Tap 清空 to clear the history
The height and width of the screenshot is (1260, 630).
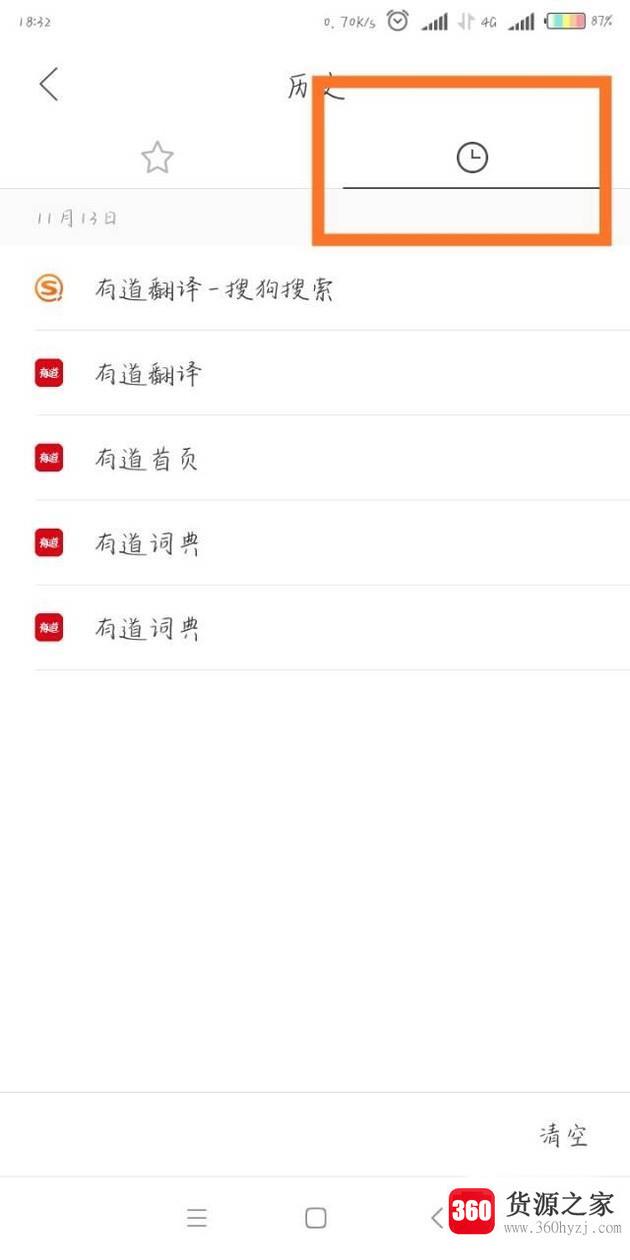563,1135
